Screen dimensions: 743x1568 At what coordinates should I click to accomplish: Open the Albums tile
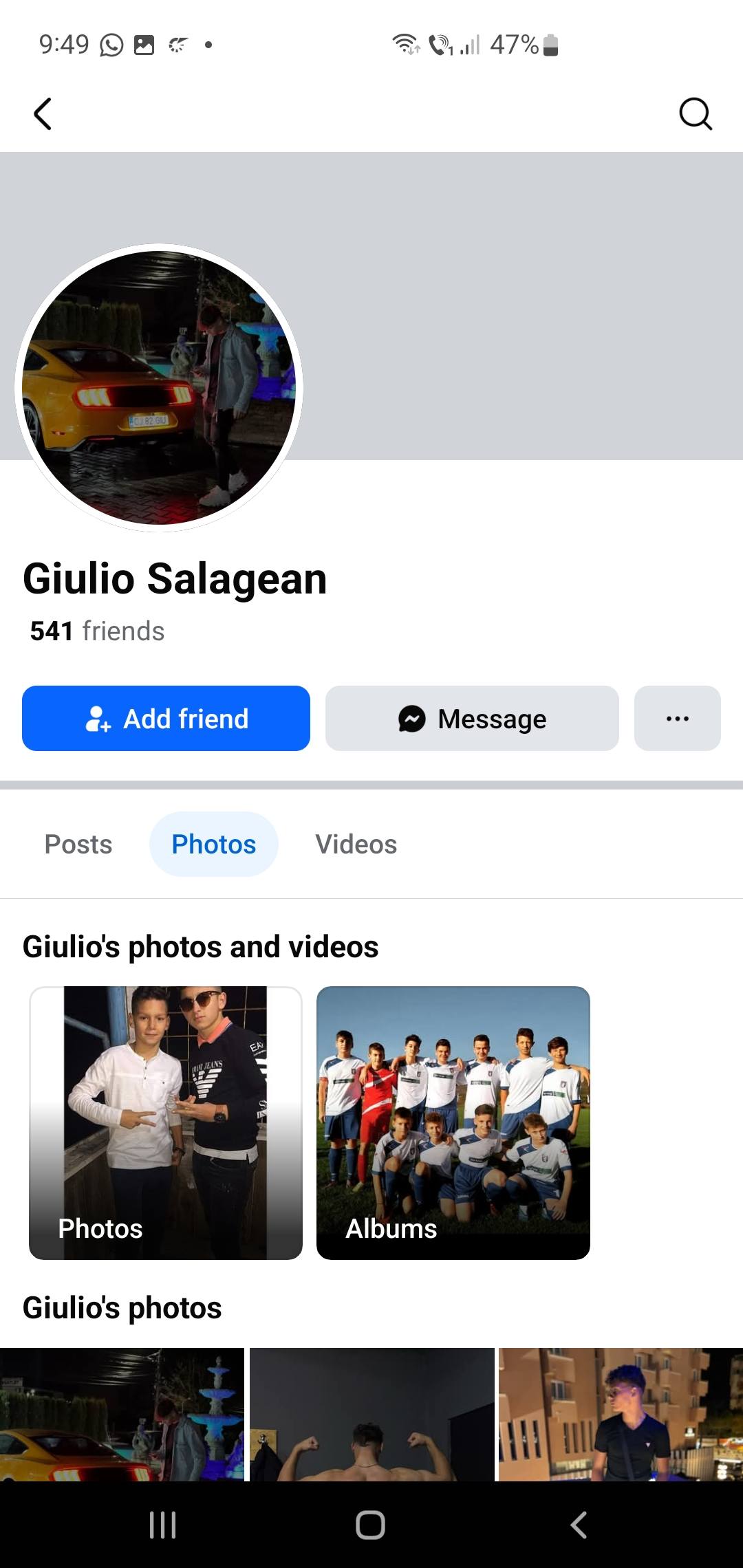(453, 1122)
